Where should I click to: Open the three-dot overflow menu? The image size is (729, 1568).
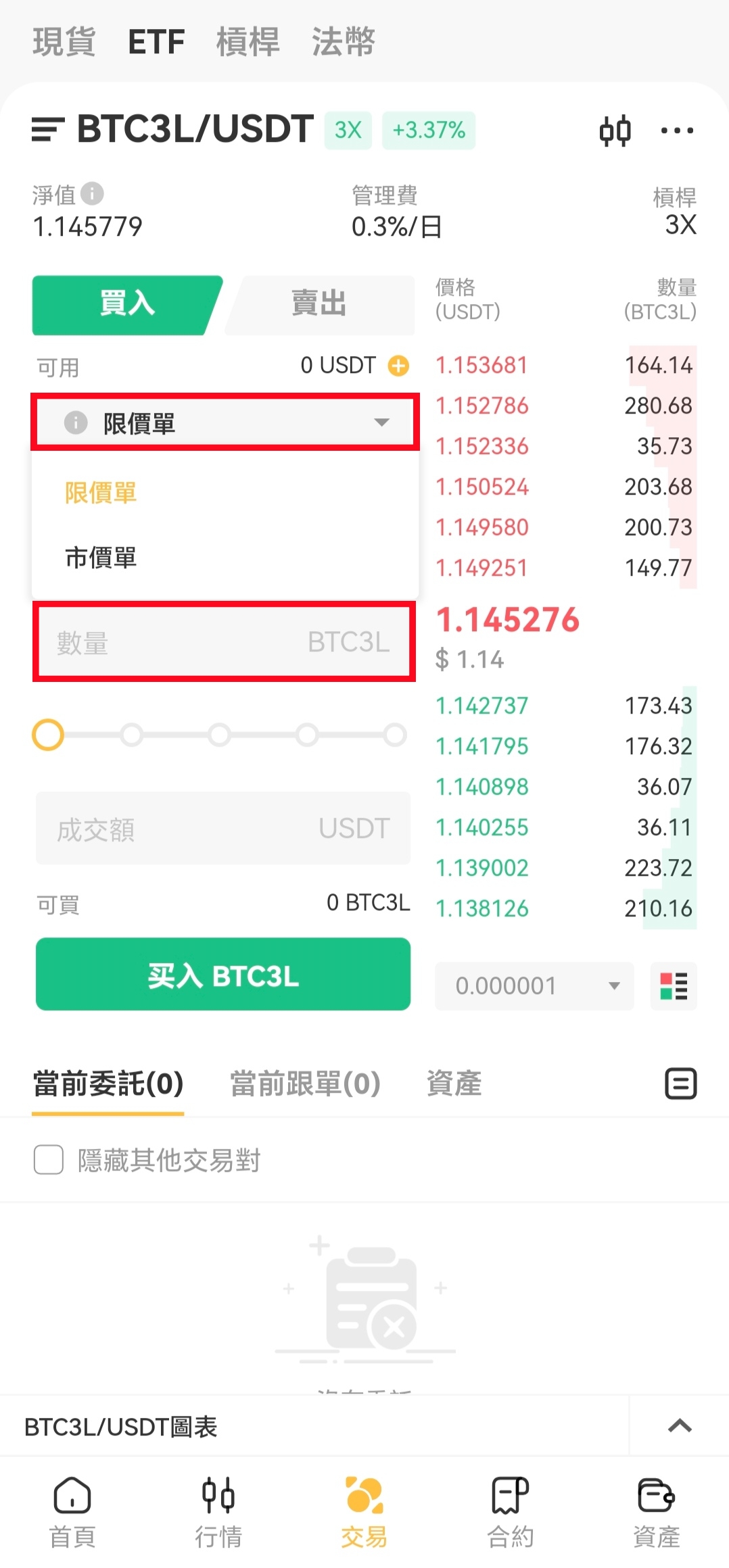677,130
